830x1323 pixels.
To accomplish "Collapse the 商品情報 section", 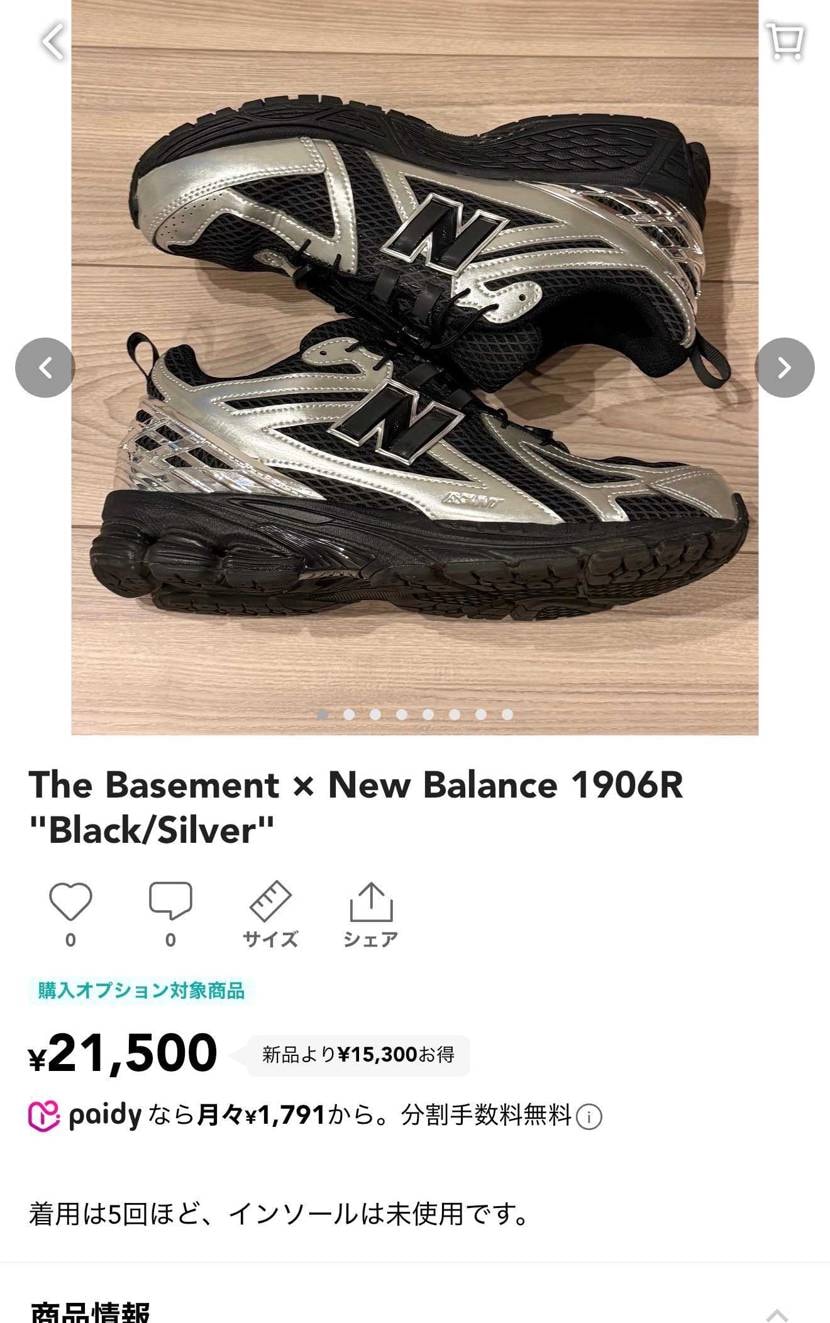I will coord(777,1314).
